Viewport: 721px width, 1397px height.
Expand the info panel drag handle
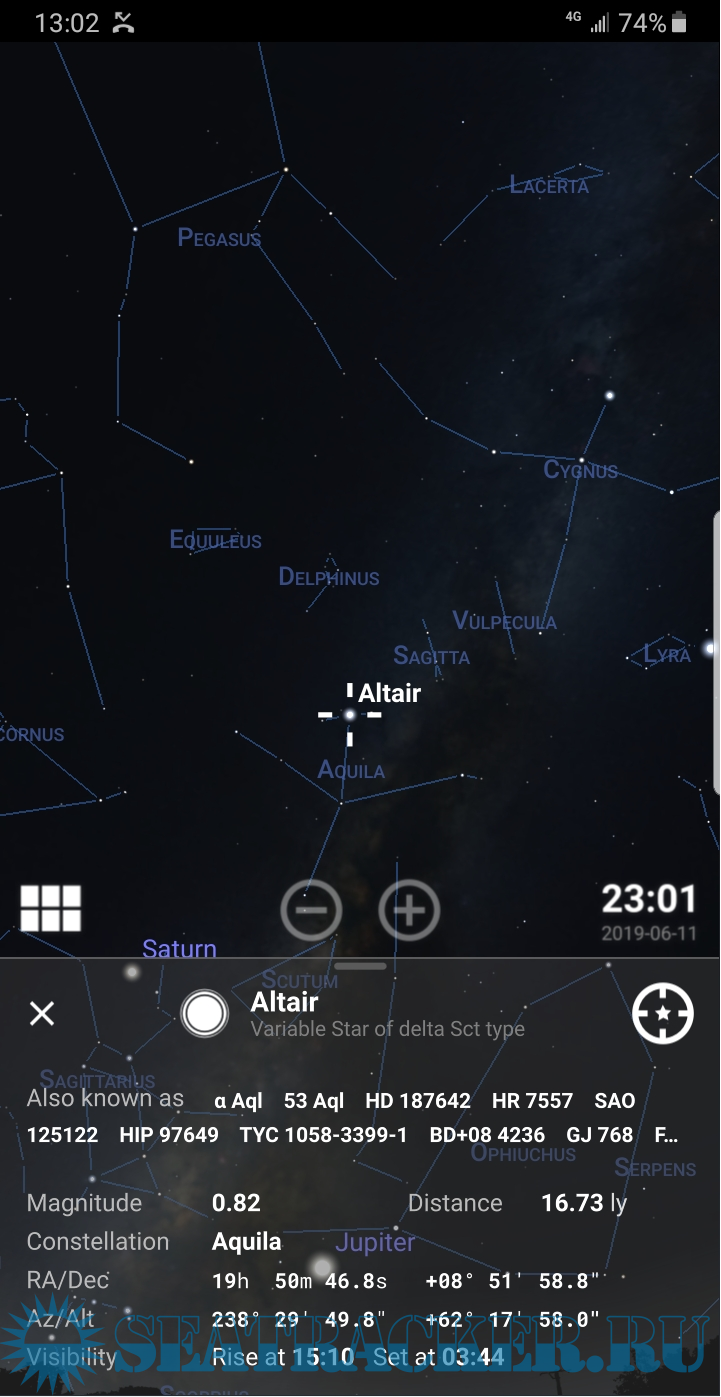[x=361, y=966]
